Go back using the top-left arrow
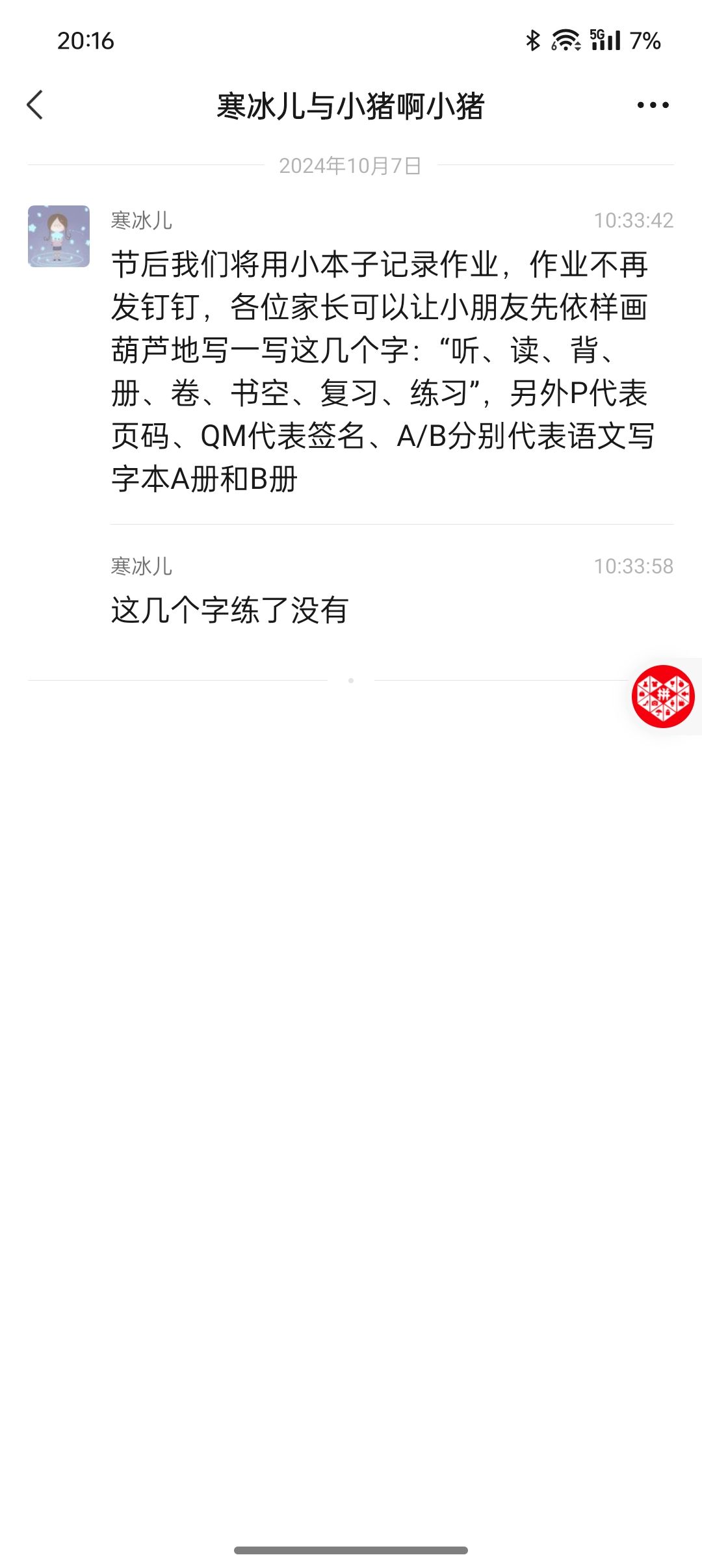702x1568 pixels. pyautogui.click(x=35, y=105)
